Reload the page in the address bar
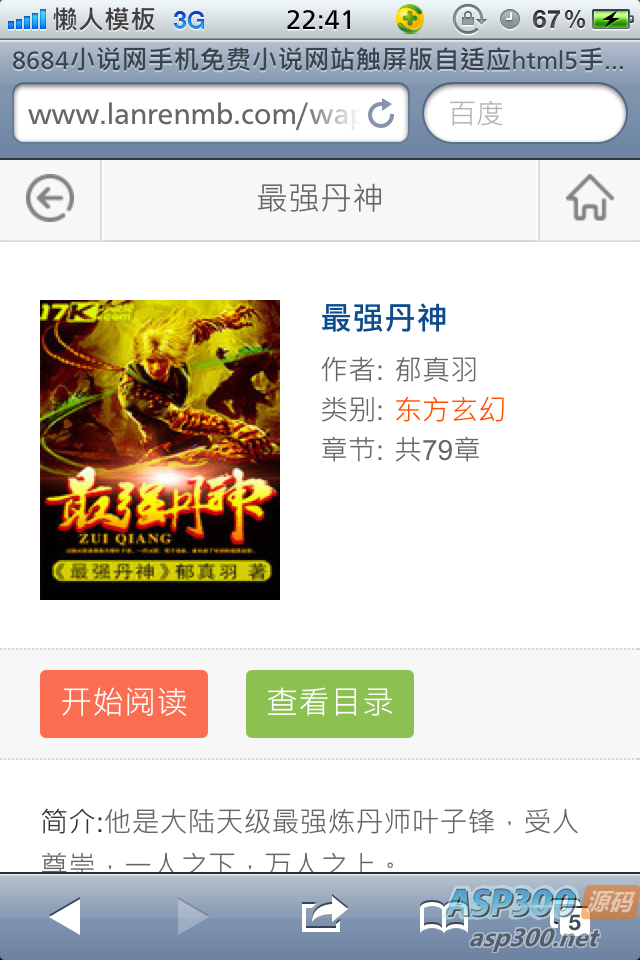640x960 pixels. click(x=381, y=114)
